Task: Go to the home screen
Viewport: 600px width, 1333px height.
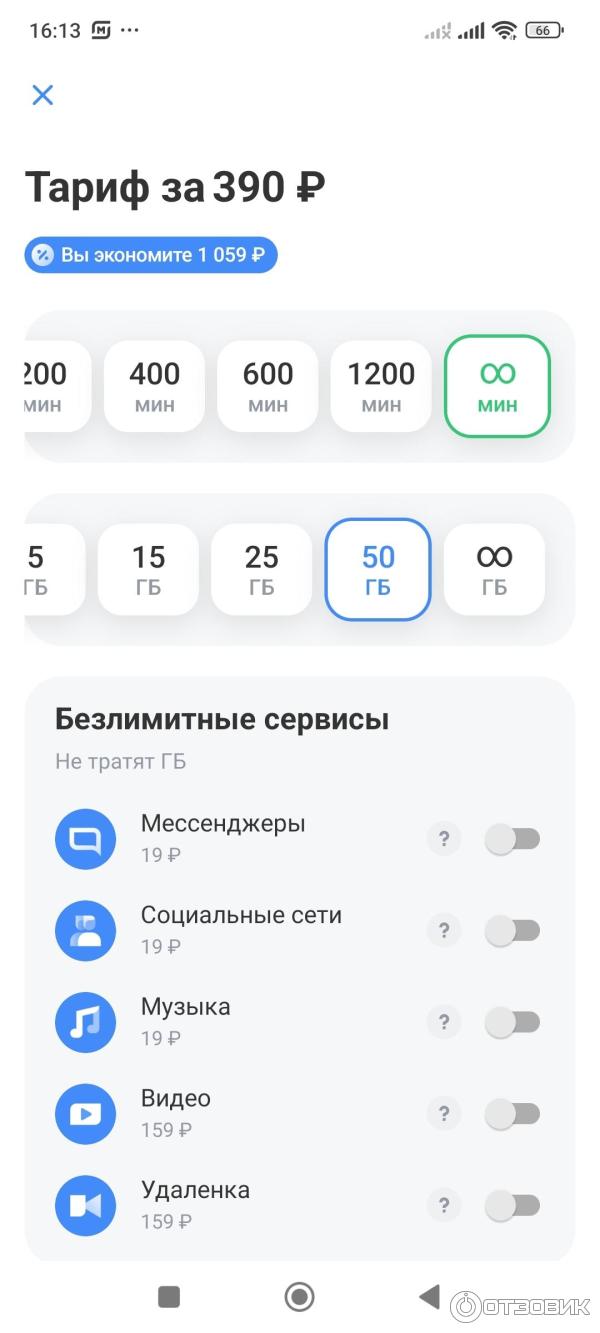Action: (x=299, y=1297)
